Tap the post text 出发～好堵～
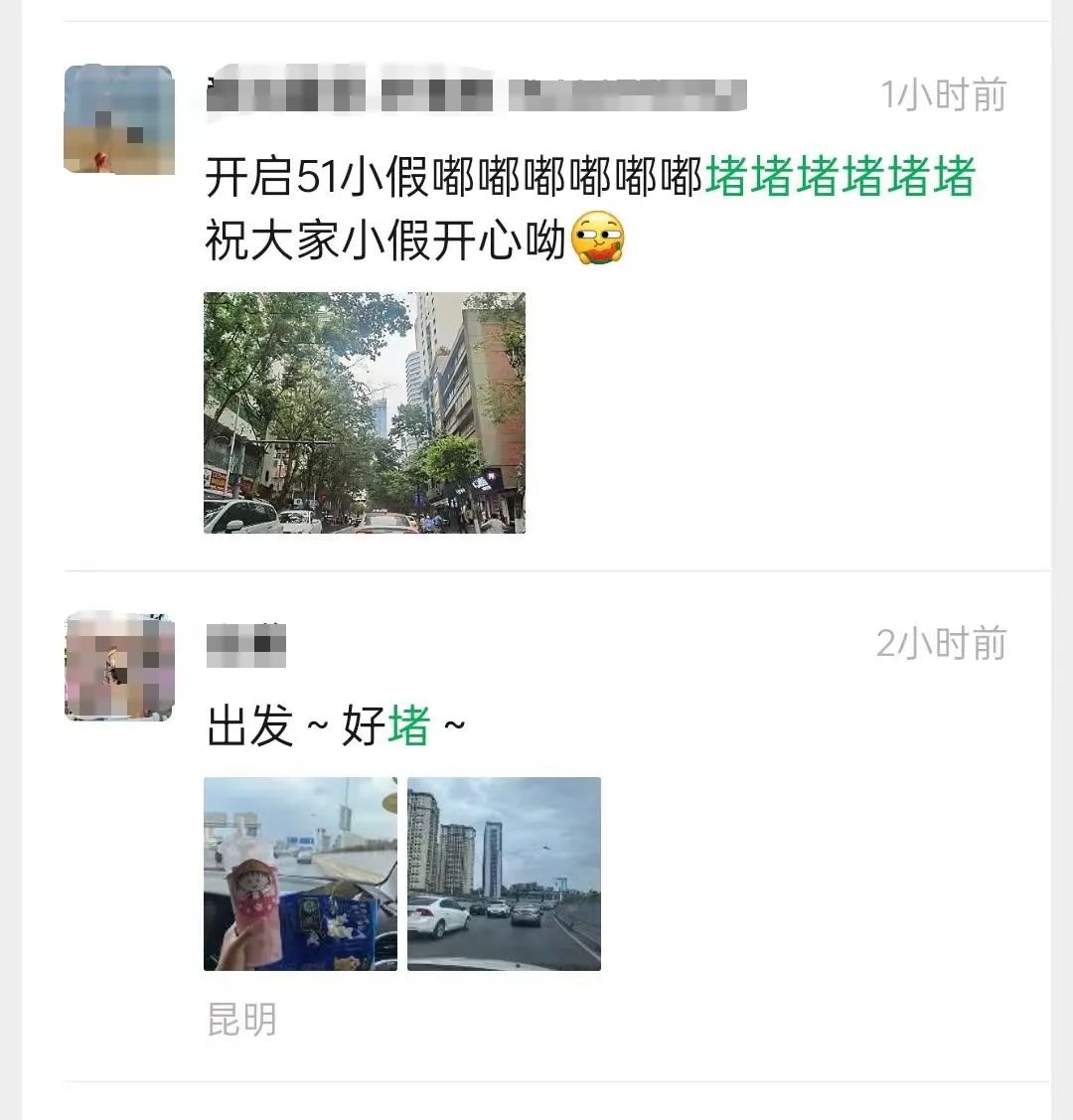1073x1120 pixels. (318, 725)
